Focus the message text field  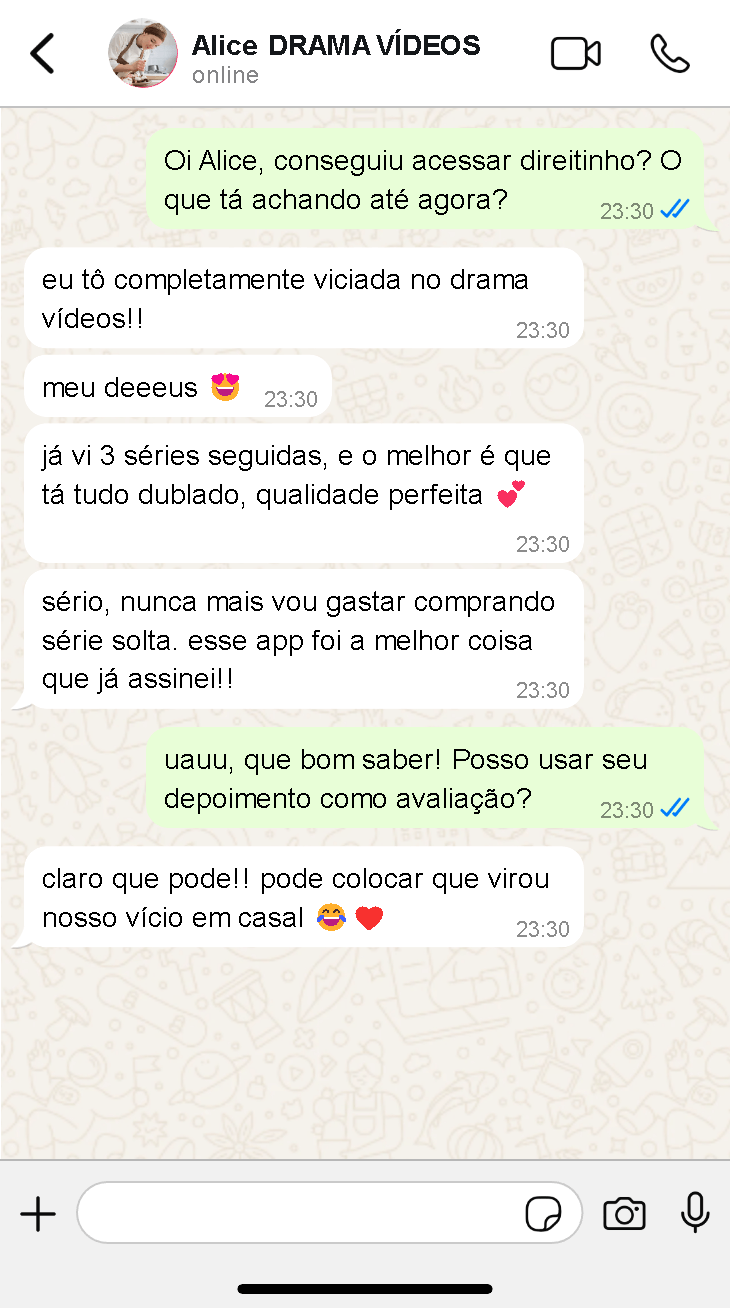(300, 1214)
